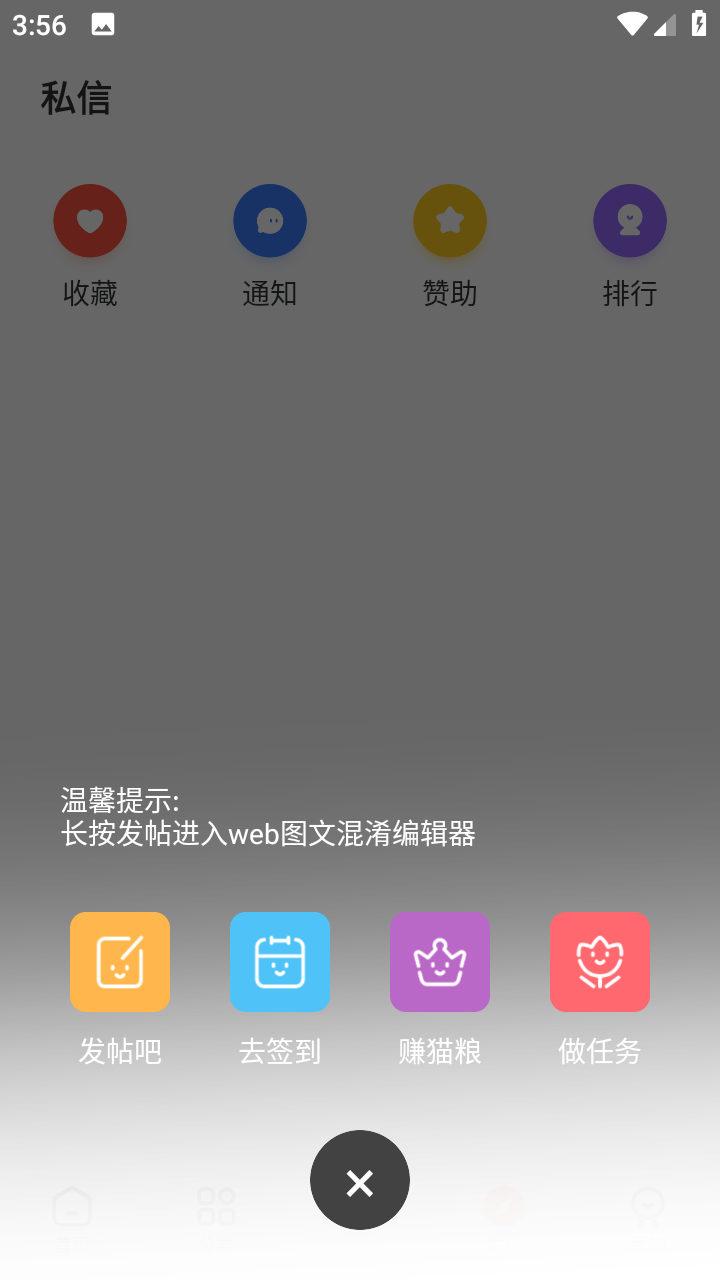Select the 发帖吧 post editor icon
Screen dimensions: 720x1280
[x=120, y=961]
